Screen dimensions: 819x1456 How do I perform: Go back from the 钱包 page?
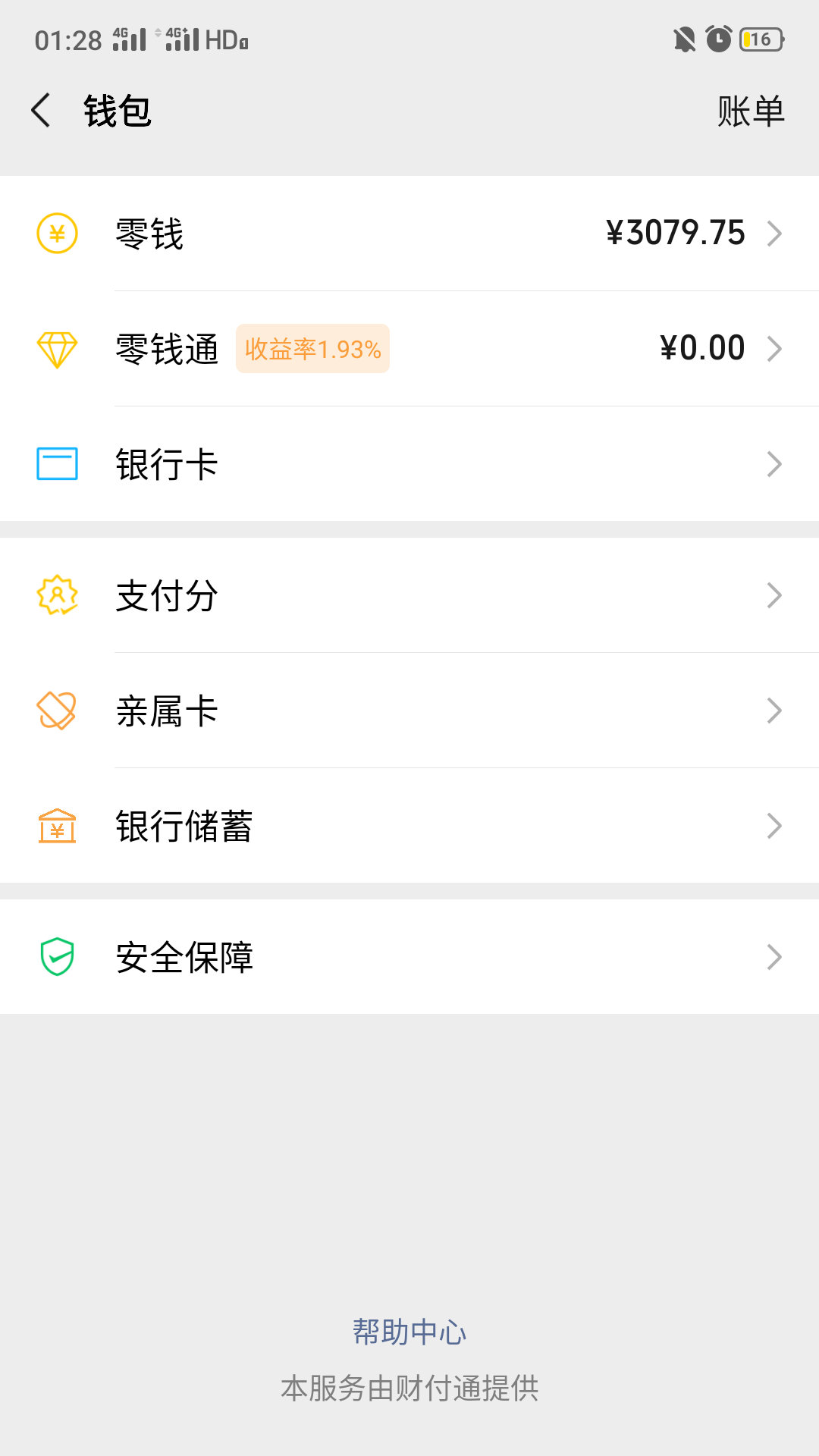[41, 111]
